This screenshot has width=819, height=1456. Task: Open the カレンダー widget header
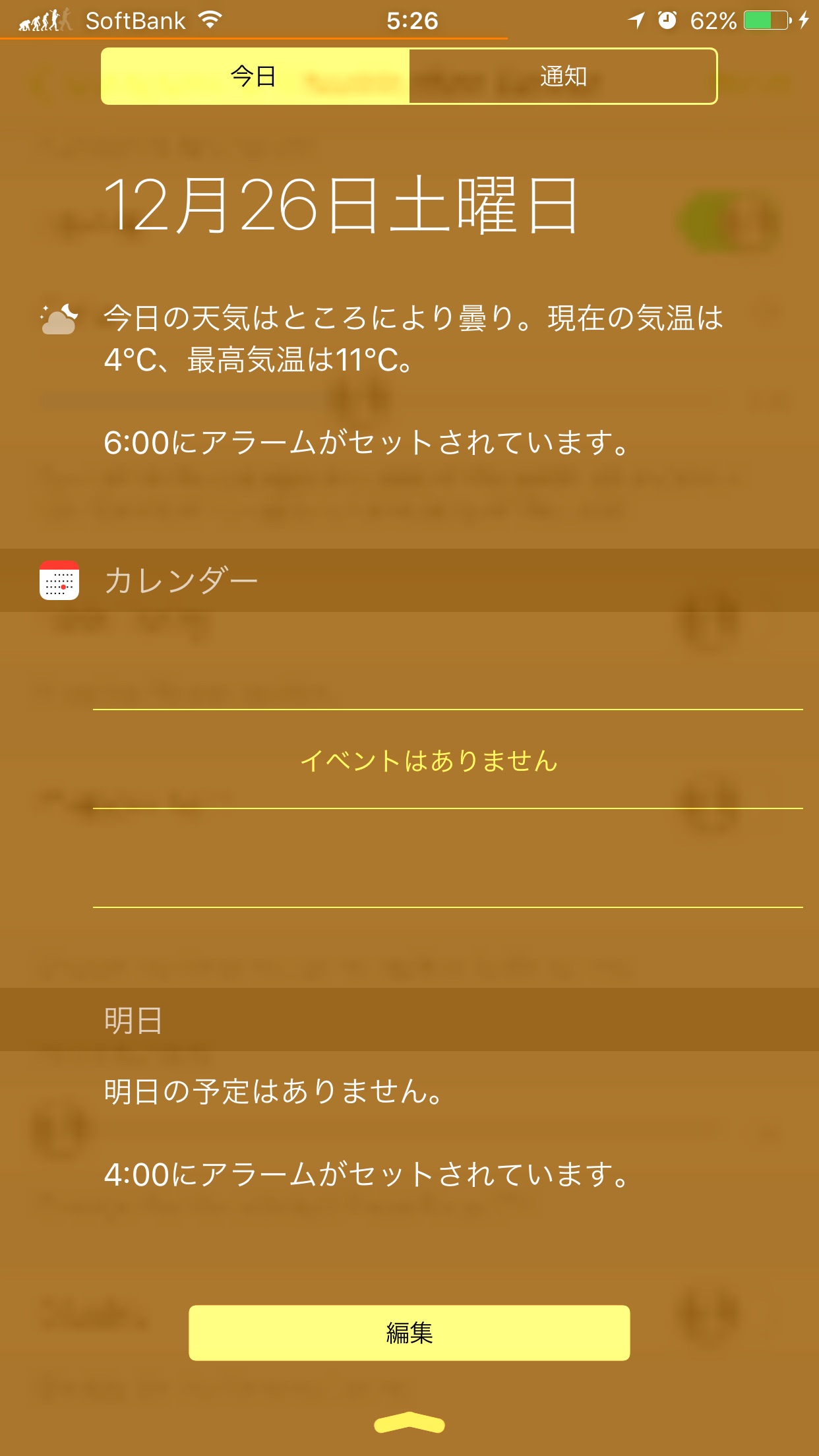(x=409, y=580)
